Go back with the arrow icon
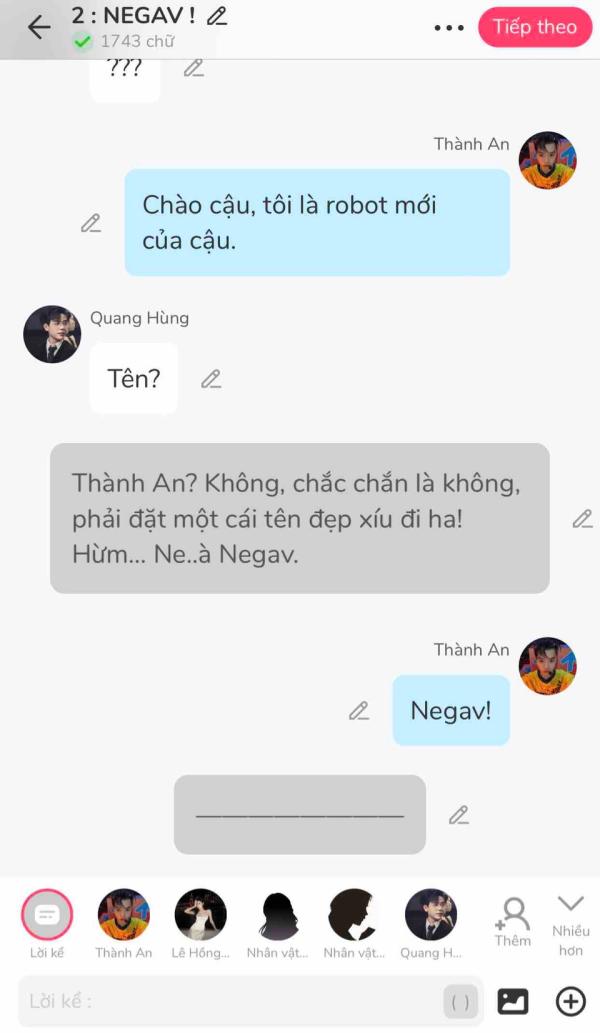 coord(39,27)
